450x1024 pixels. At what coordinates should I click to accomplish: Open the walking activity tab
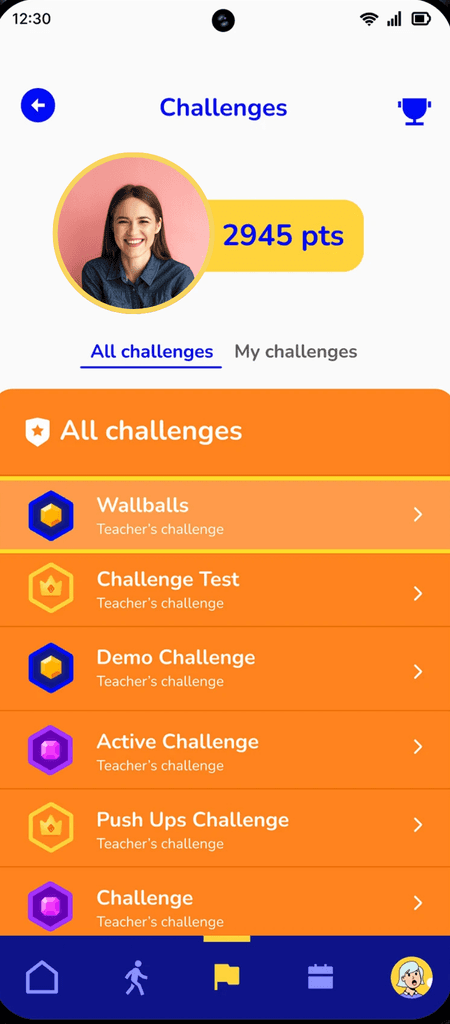pos(136,978)
